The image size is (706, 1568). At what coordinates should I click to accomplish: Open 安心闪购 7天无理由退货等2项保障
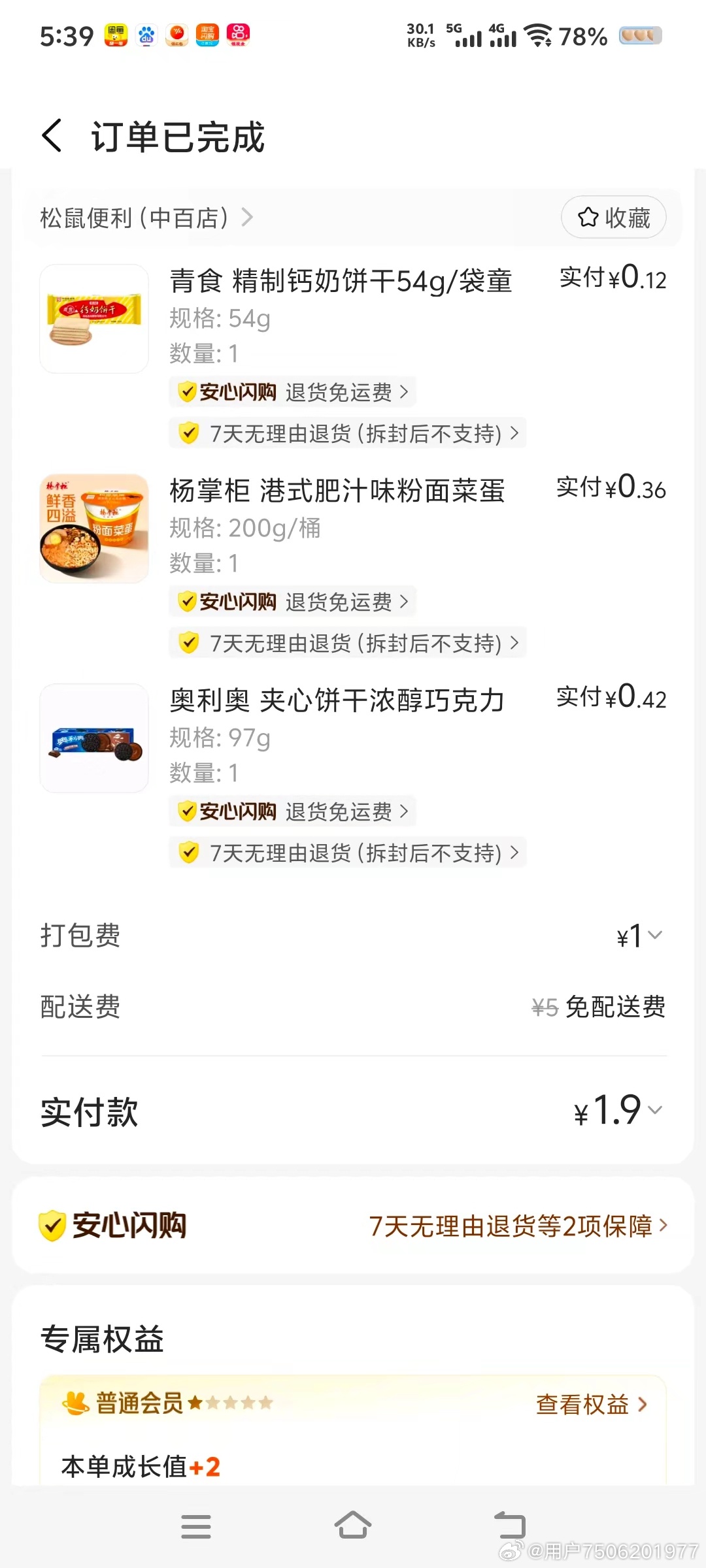(x=518, y=1226)
